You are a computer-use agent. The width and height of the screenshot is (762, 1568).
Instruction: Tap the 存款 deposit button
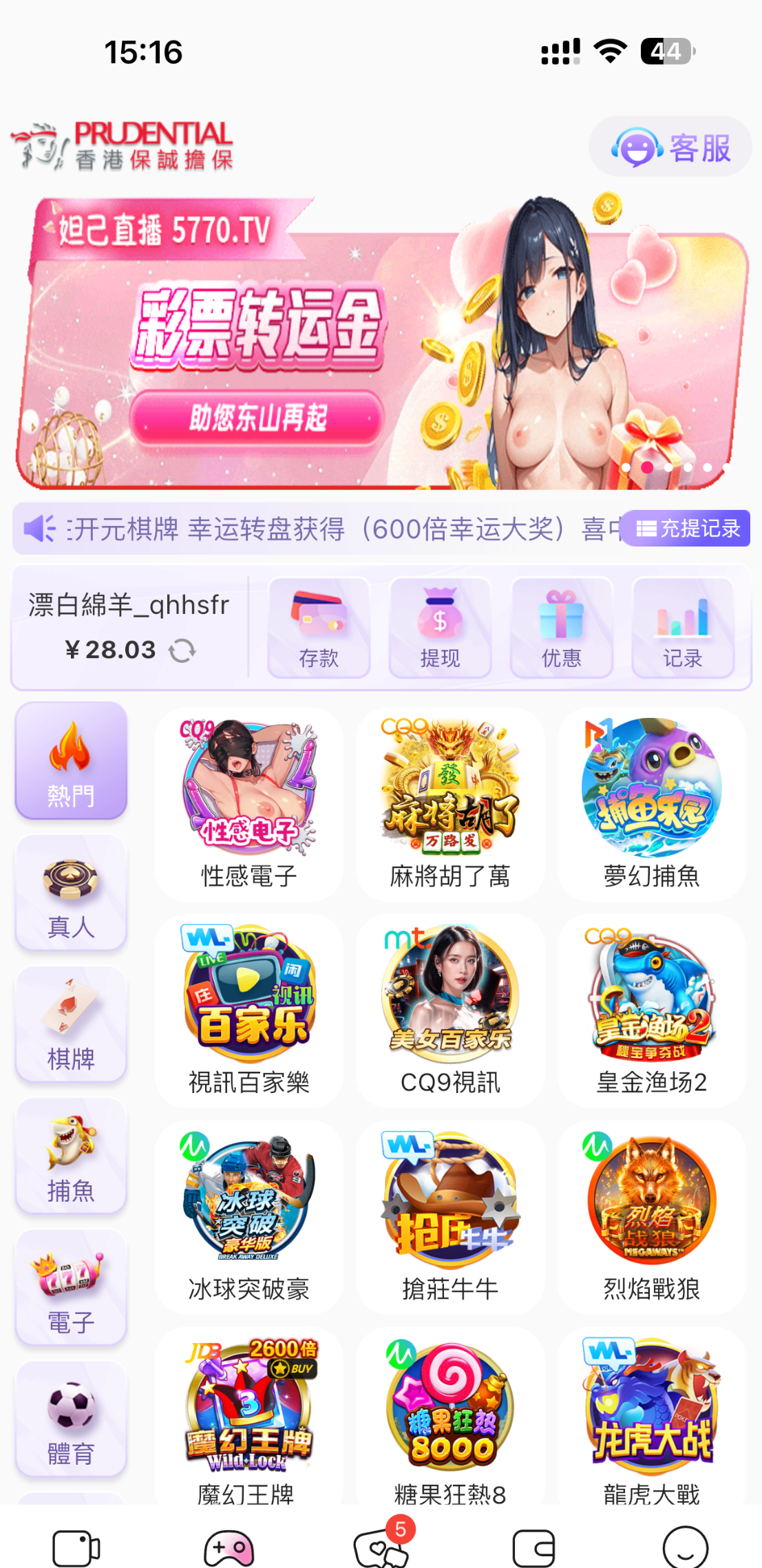point(318,628)
